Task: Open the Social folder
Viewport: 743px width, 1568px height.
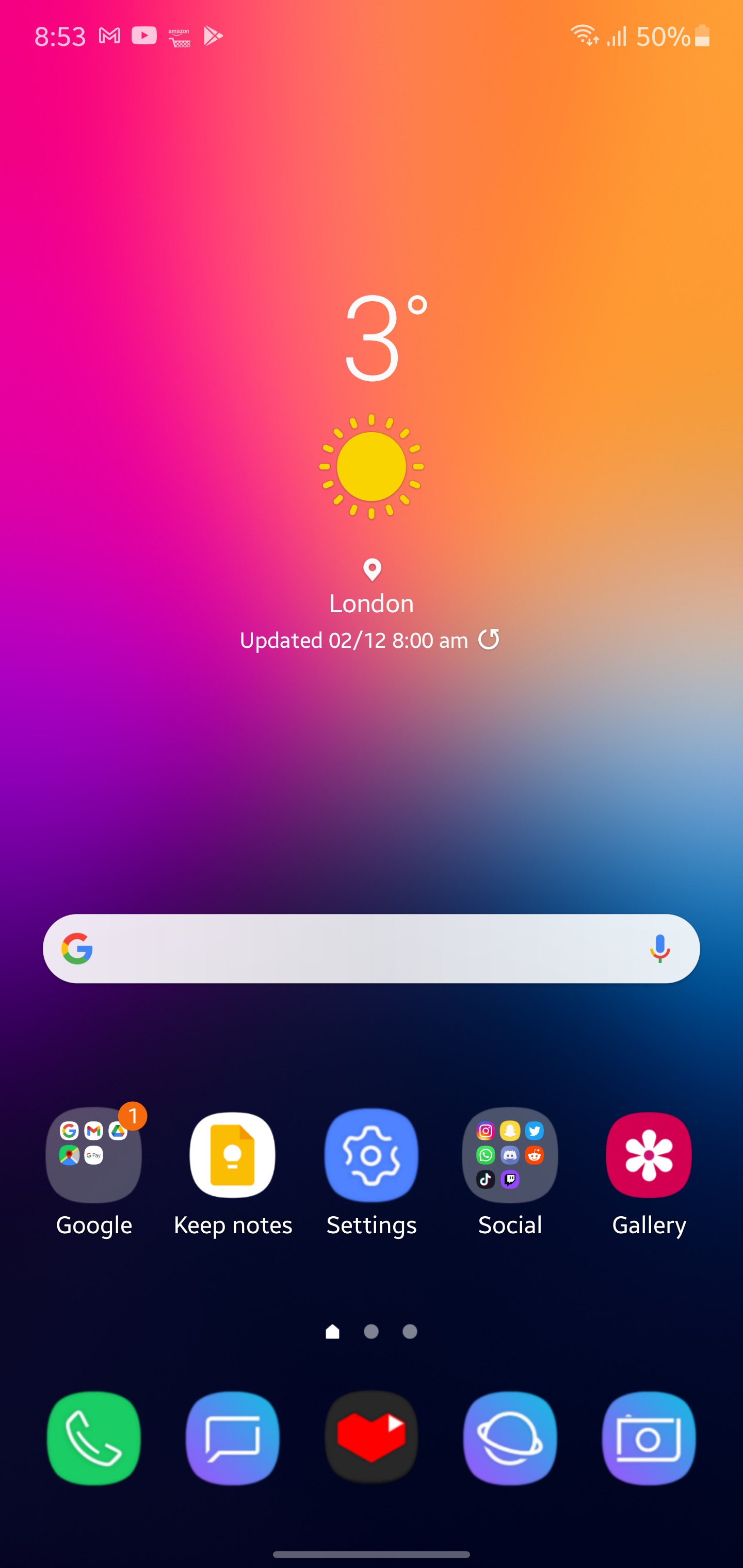Action: pyautogui.click(x=510, y=1155)
